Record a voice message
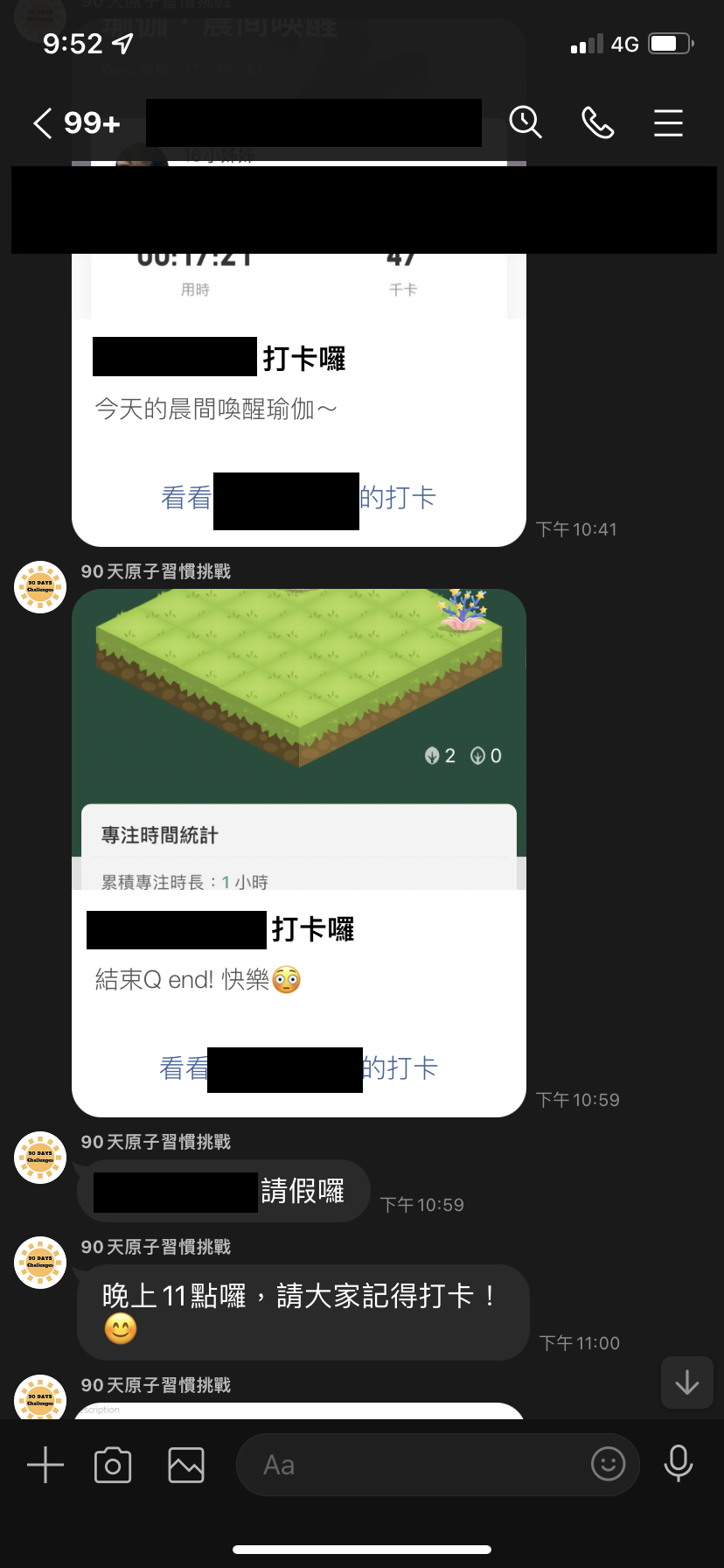724x1568 pixels. click(x=678, y=1463)
